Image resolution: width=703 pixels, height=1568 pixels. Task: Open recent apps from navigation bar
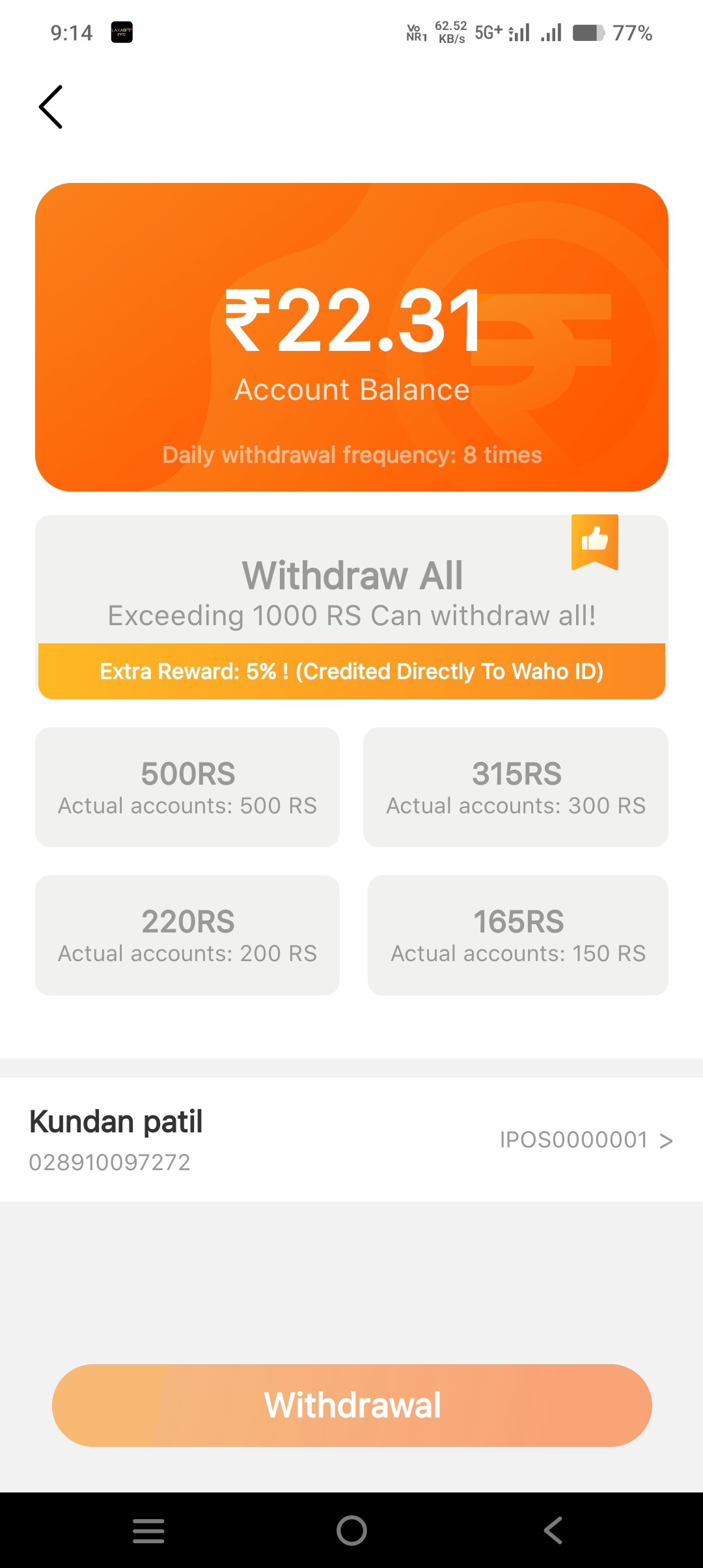(148, 1530)
